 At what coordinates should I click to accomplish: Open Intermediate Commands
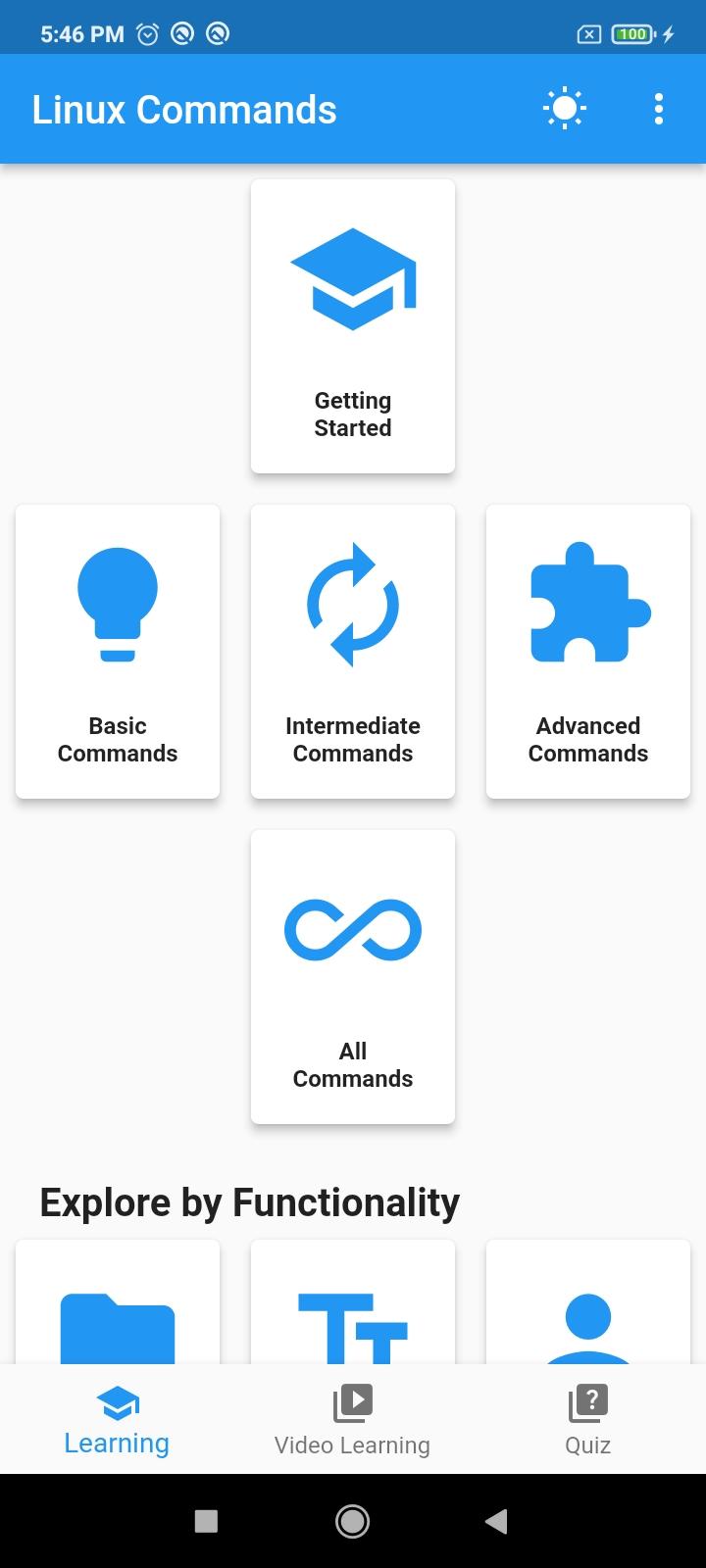click(x=353, y=652)
